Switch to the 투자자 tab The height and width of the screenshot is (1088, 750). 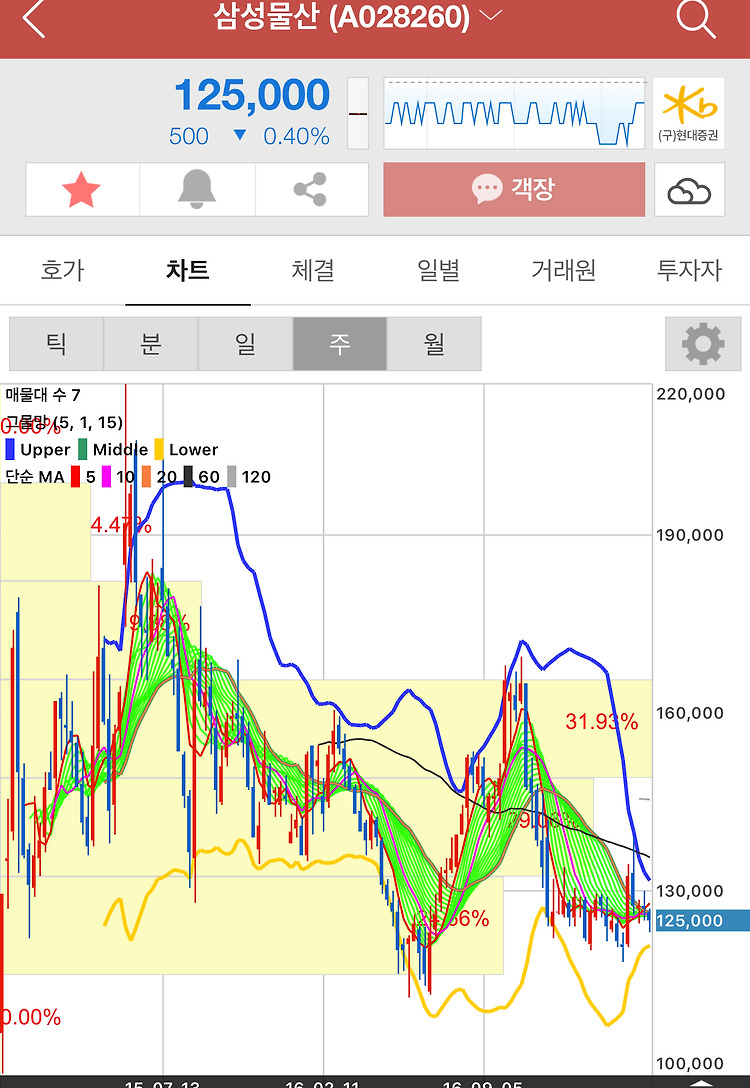point(688,270)
